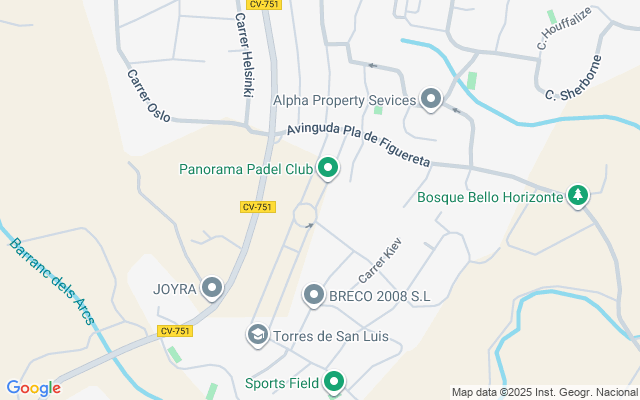Open the Google logo link
This screenshot has width=640, height=400.
33,388
